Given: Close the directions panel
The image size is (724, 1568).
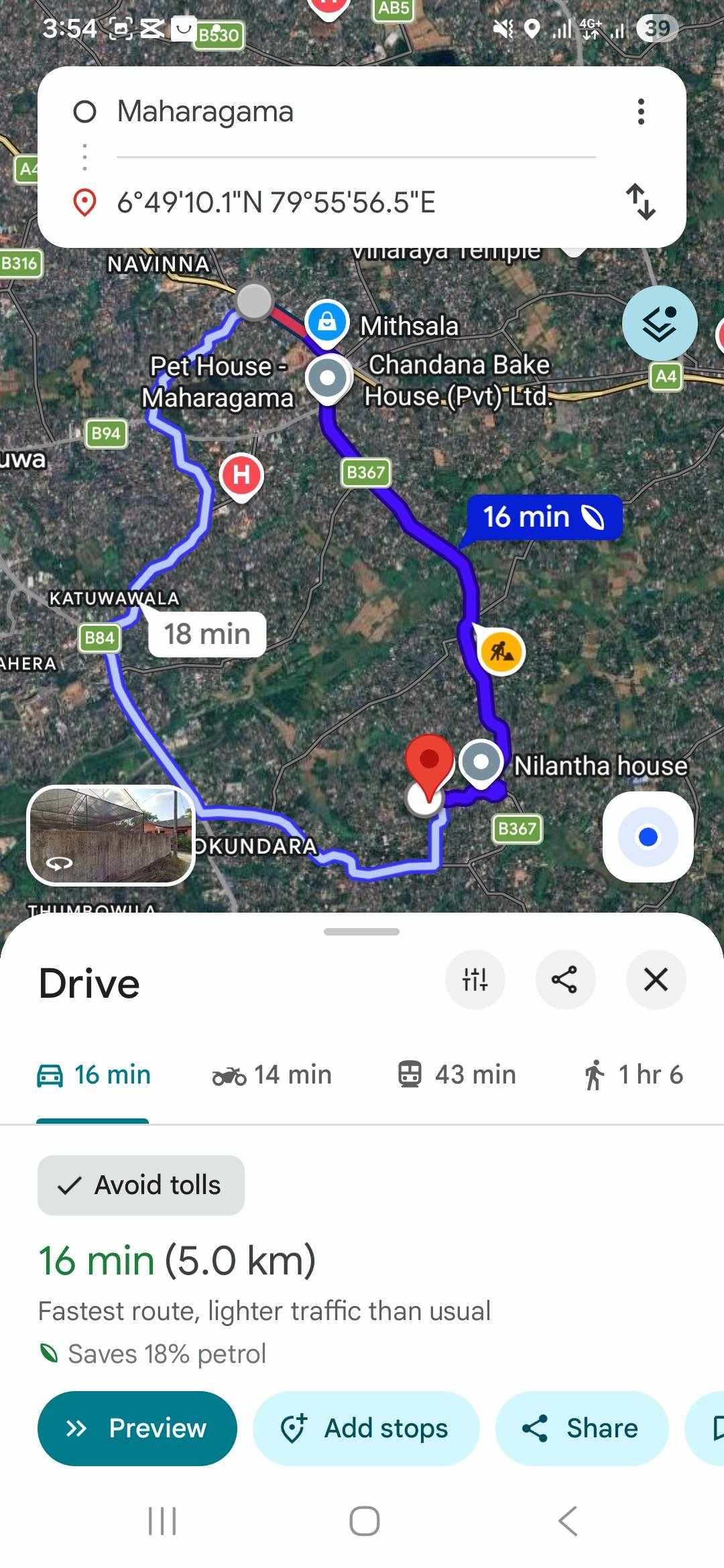Looking at the screenshot, I should coord(656,980).
